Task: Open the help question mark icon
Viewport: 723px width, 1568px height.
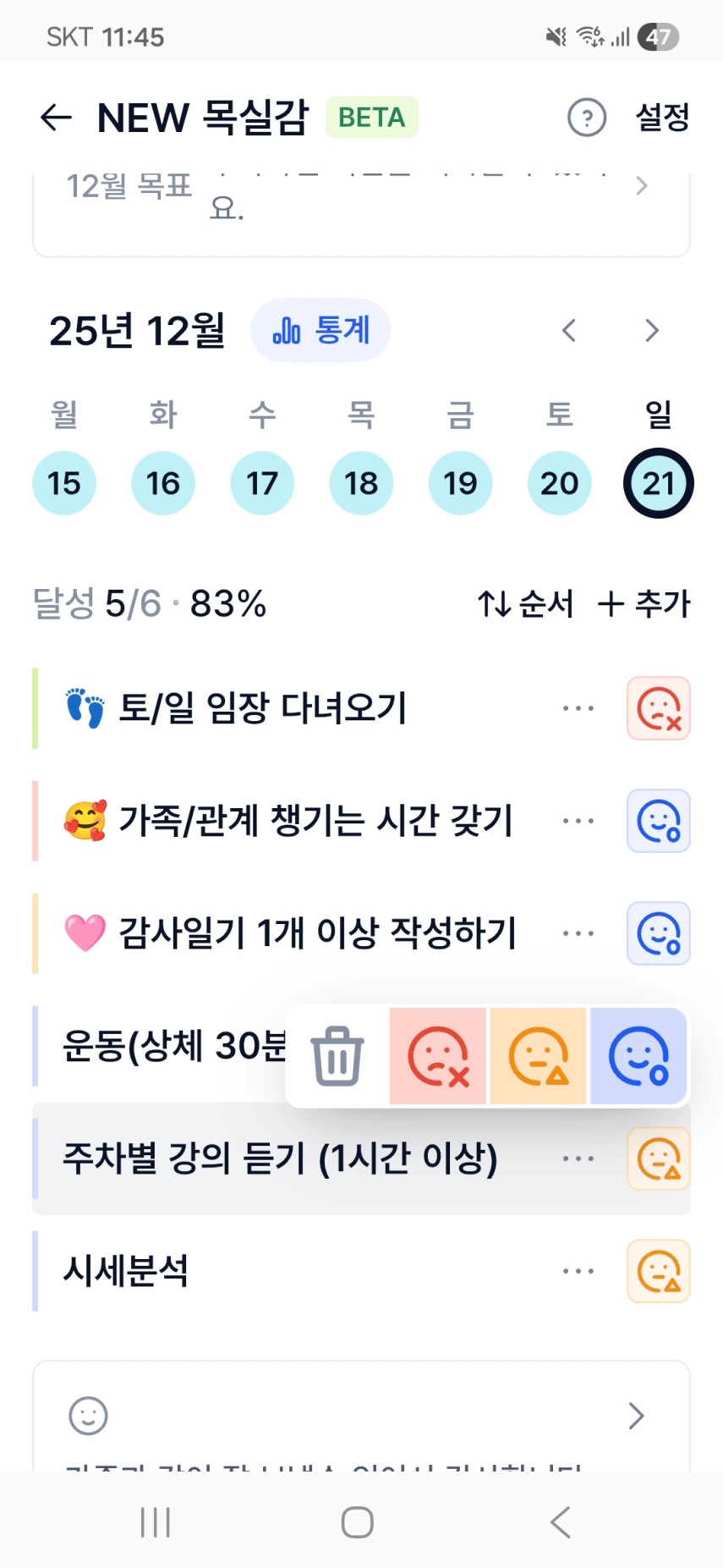Action: click(587, 118)
